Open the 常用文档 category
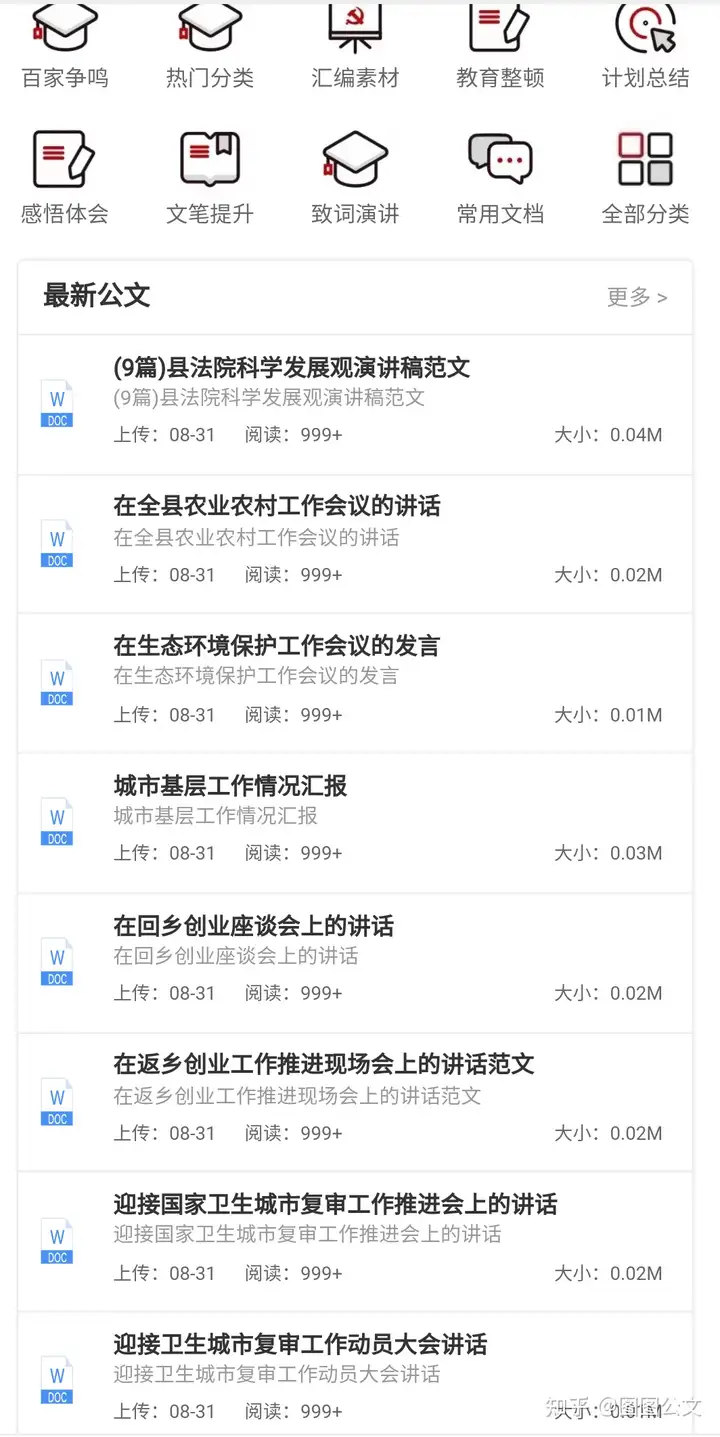Screen dimensions: 720x1437 tap(500, 178)
